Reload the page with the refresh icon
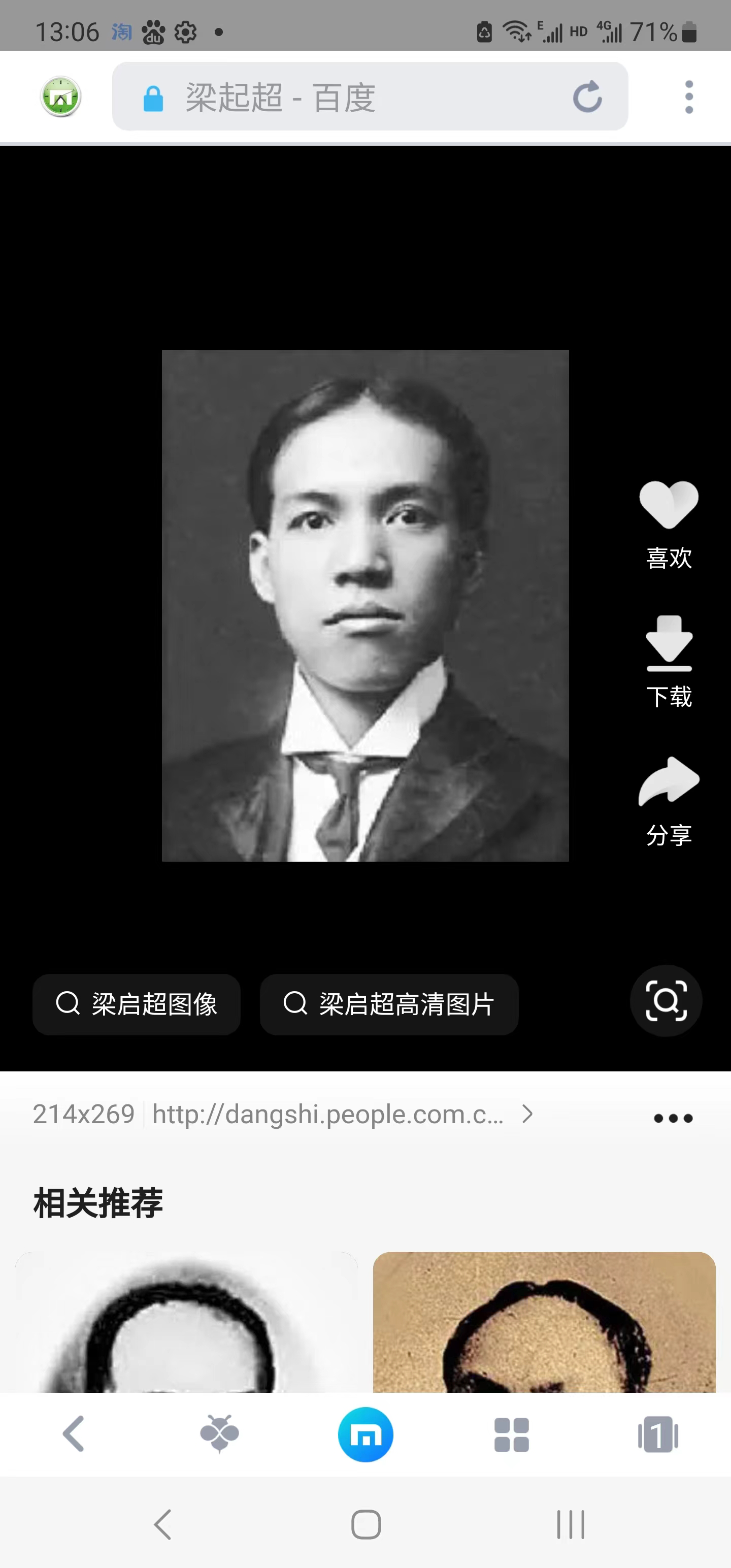Viewport: 731px width, 1568px height. tap(587, 97)
